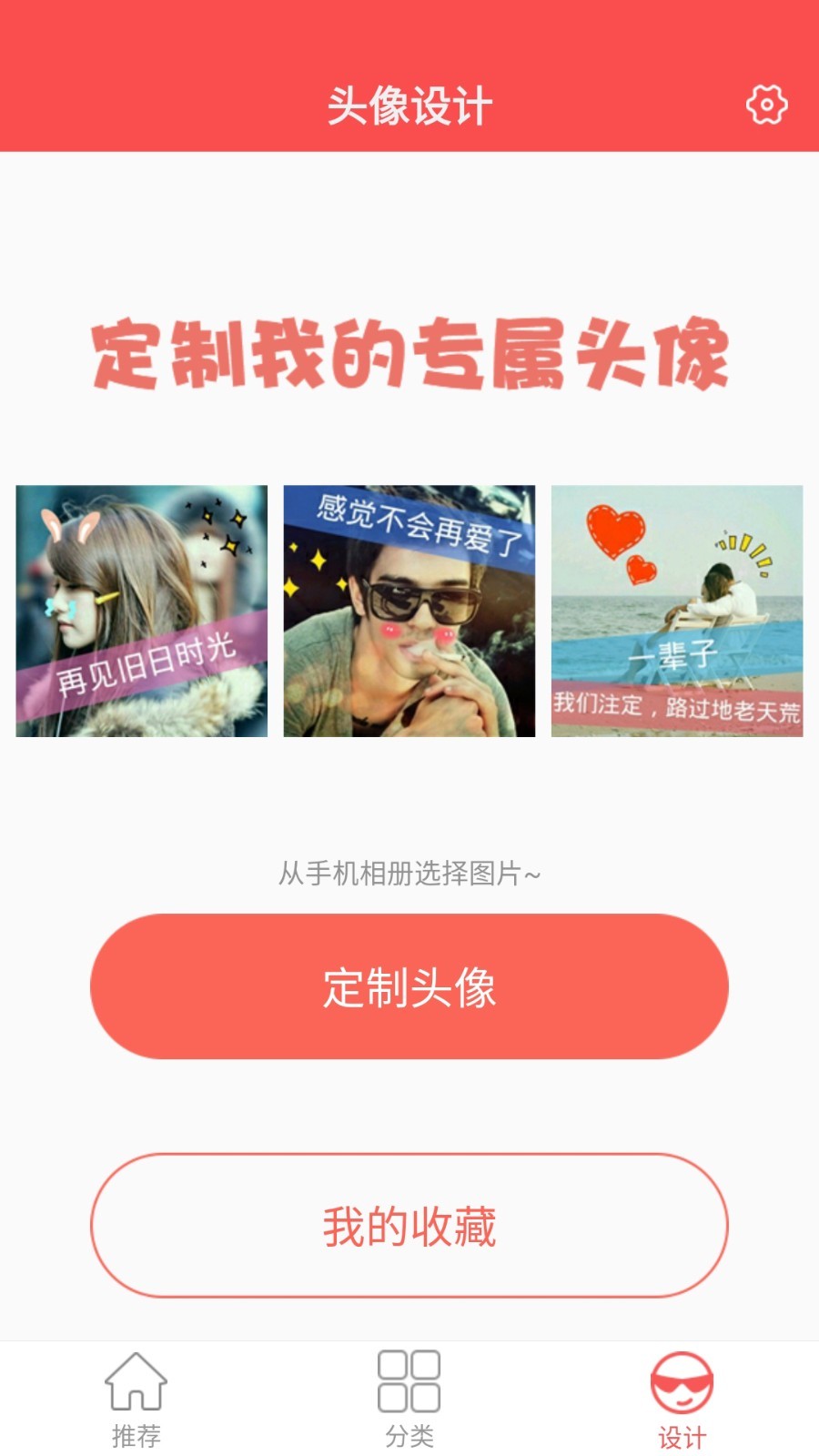Screen dimensions: 819x1456
Task: Open the settings gear icon
Action: pos(765,103)
